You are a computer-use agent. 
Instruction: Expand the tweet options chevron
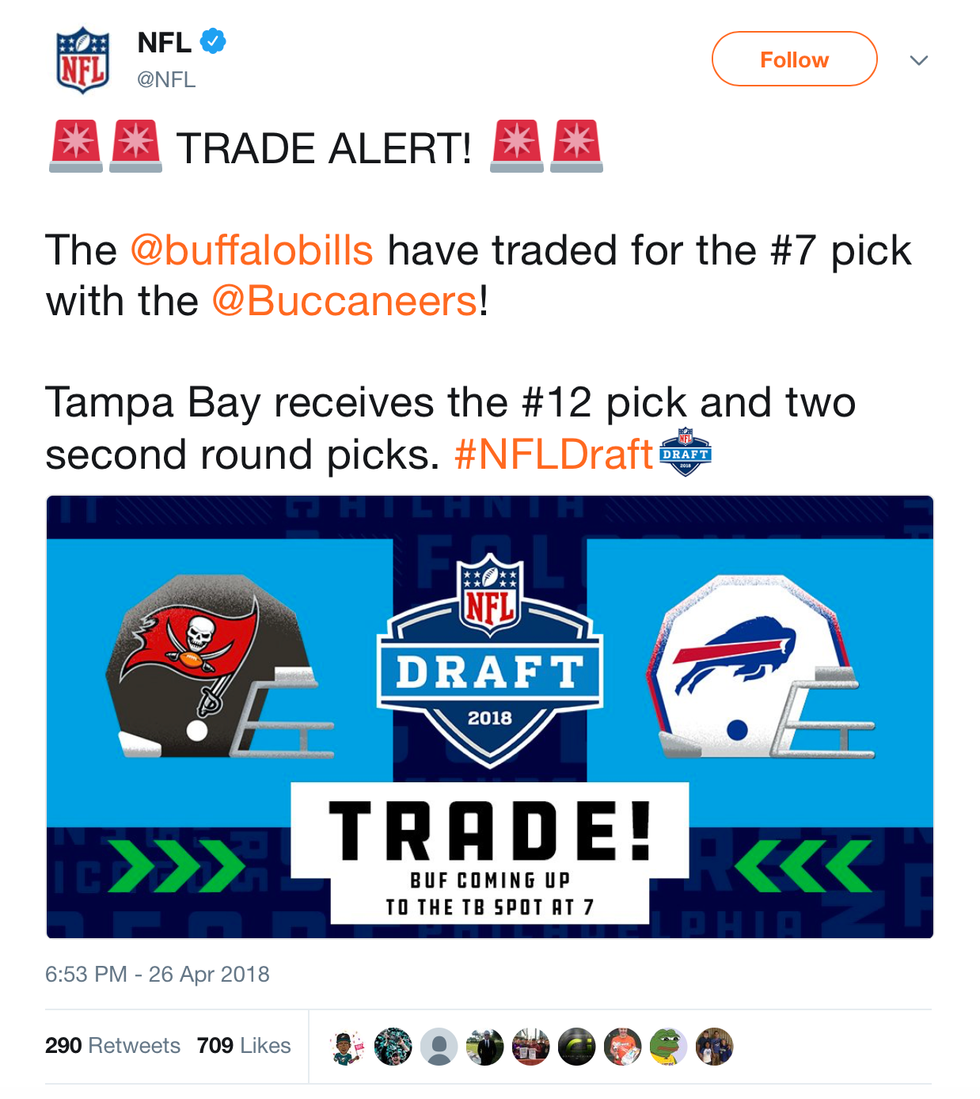[x=919, y=61]
